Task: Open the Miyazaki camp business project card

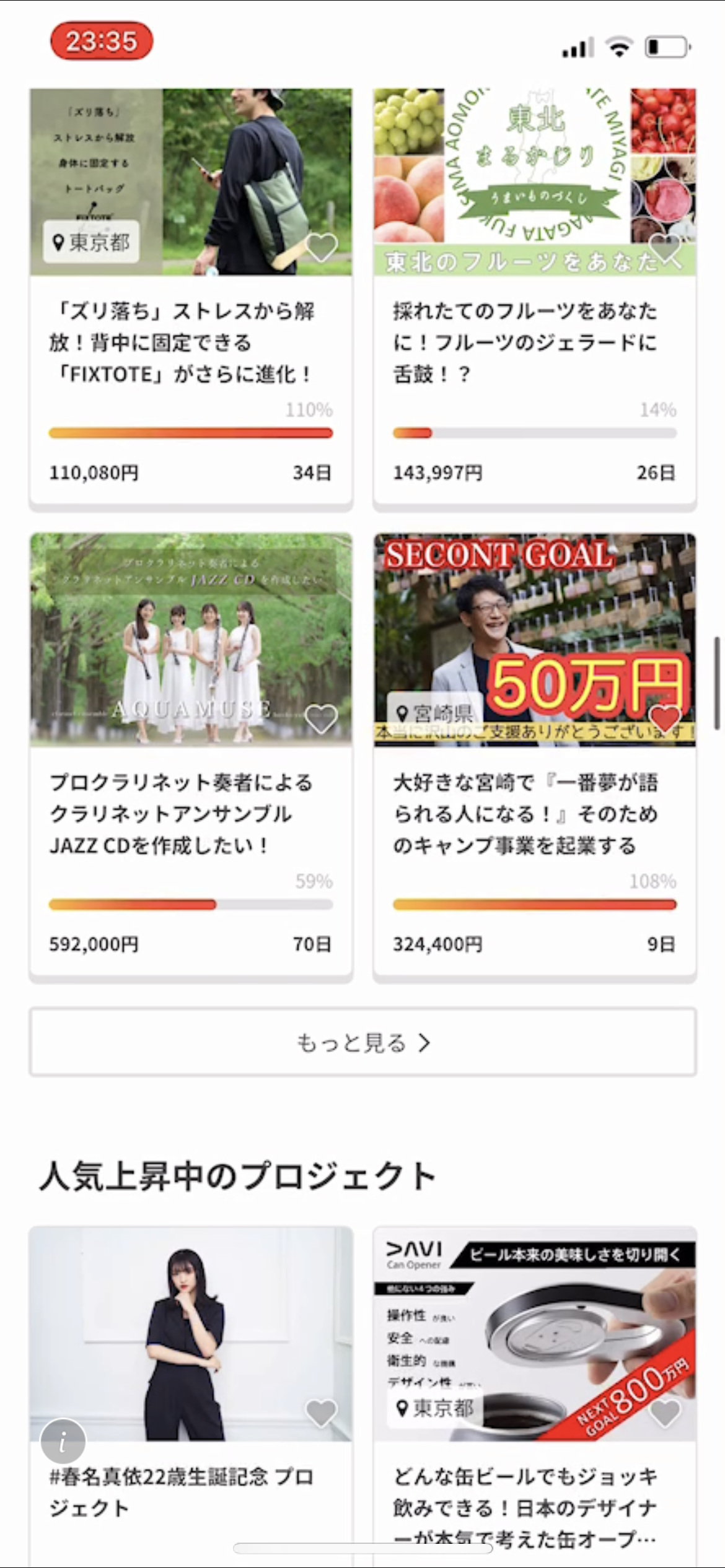Action: tap(534, 812)
